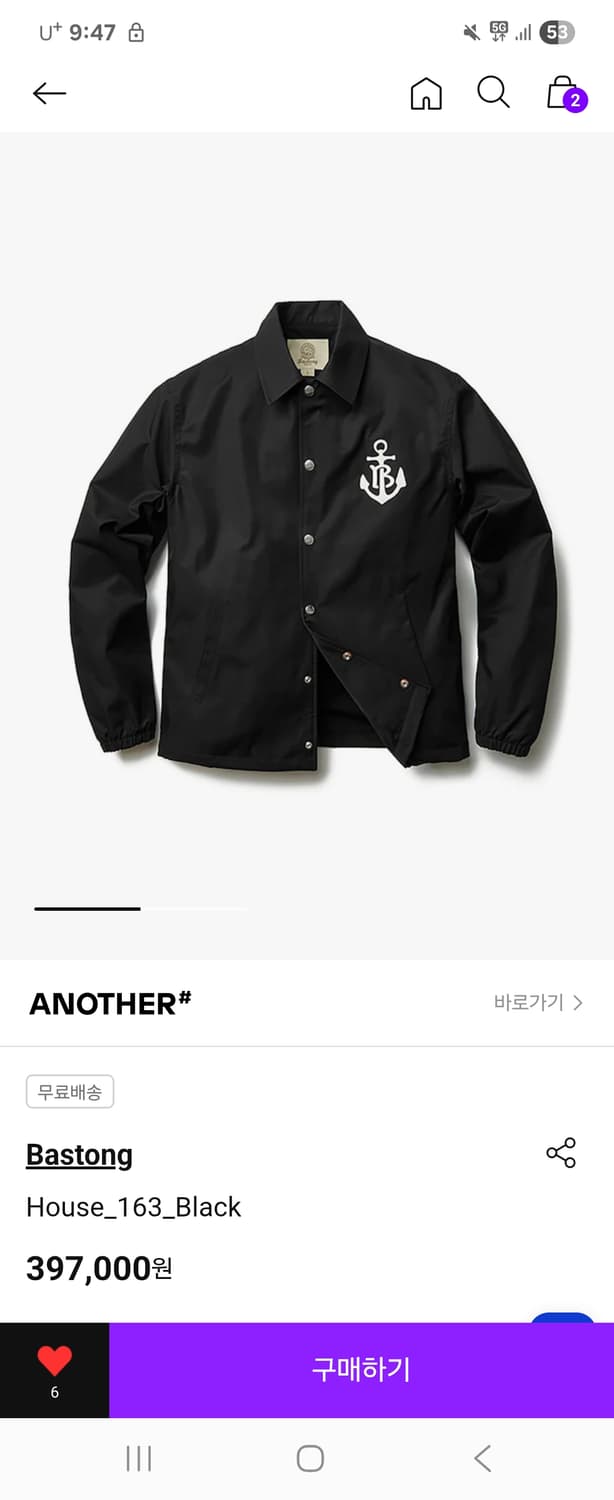
Task: Open ANOTHER# shop via 바로가기
Action: [538, 1003]
